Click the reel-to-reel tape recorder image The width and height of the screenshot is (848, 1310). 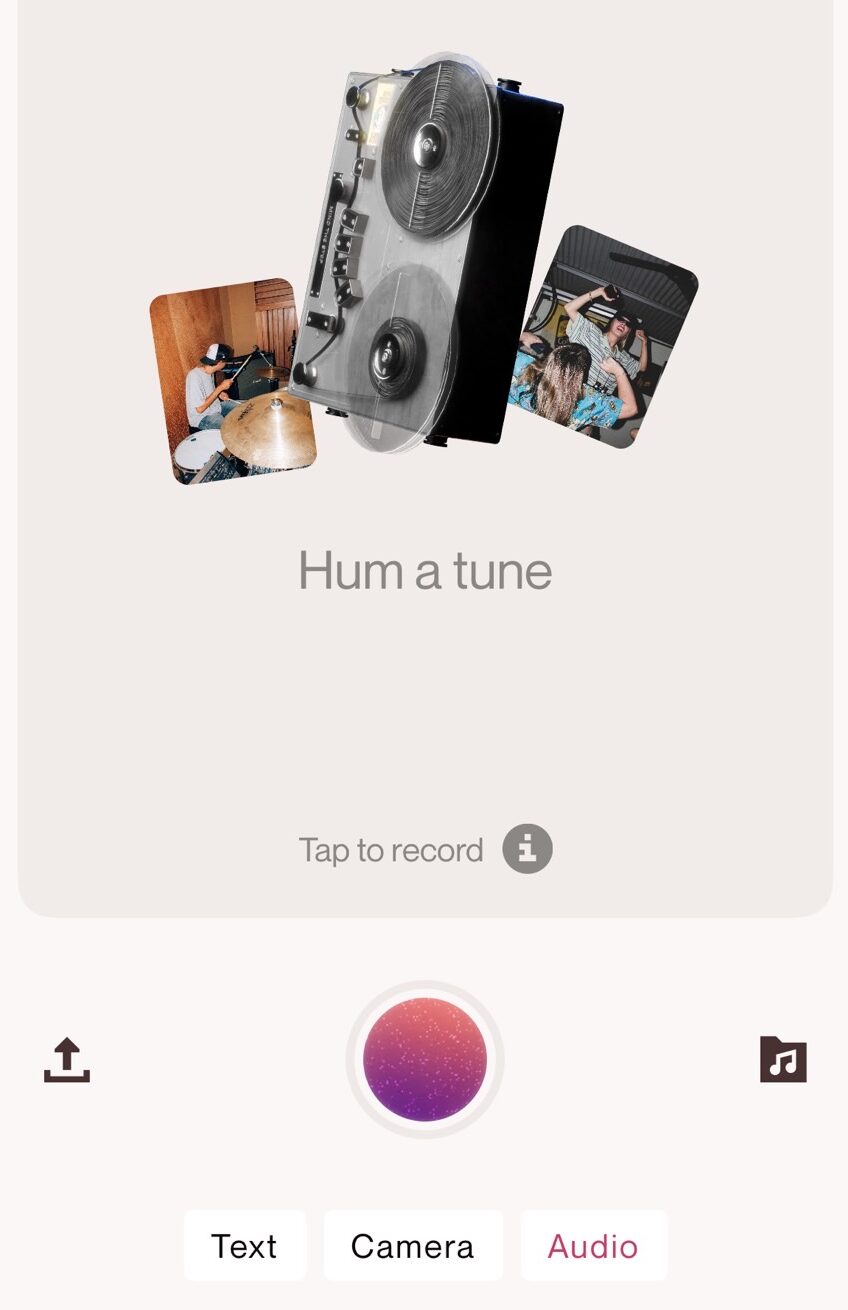coord(424,250)
